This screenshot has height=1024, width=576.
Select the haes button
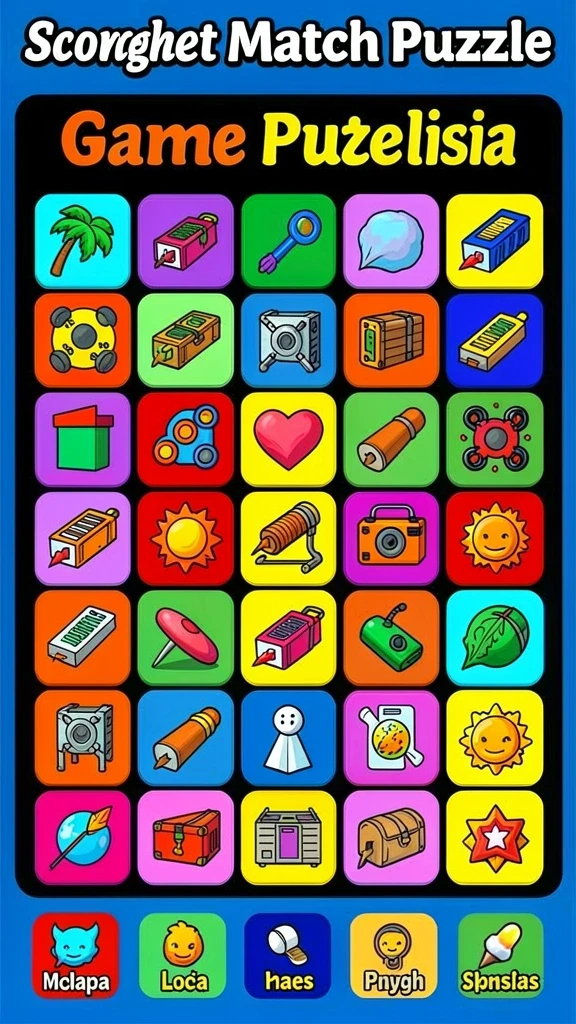pyautogui.click(x=288, y=953)
